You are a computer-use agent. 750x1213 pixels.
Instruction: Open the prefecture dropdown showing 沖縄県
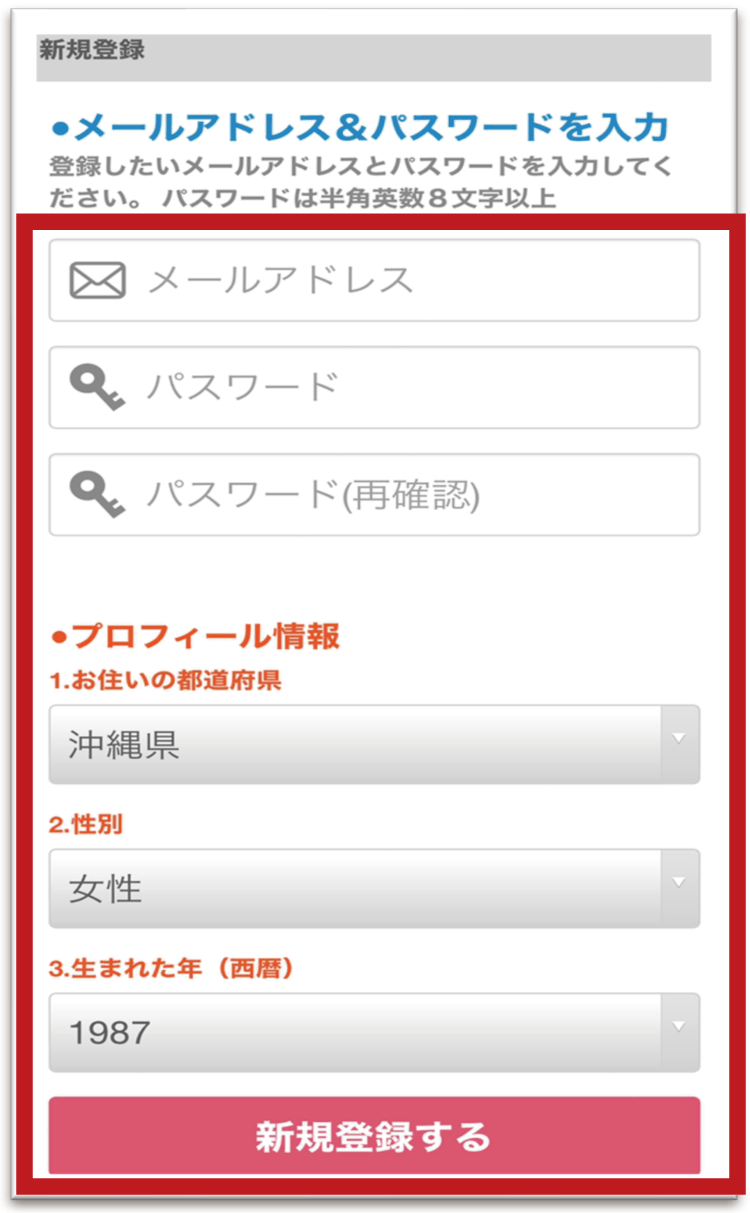click(x=374, y=744)
